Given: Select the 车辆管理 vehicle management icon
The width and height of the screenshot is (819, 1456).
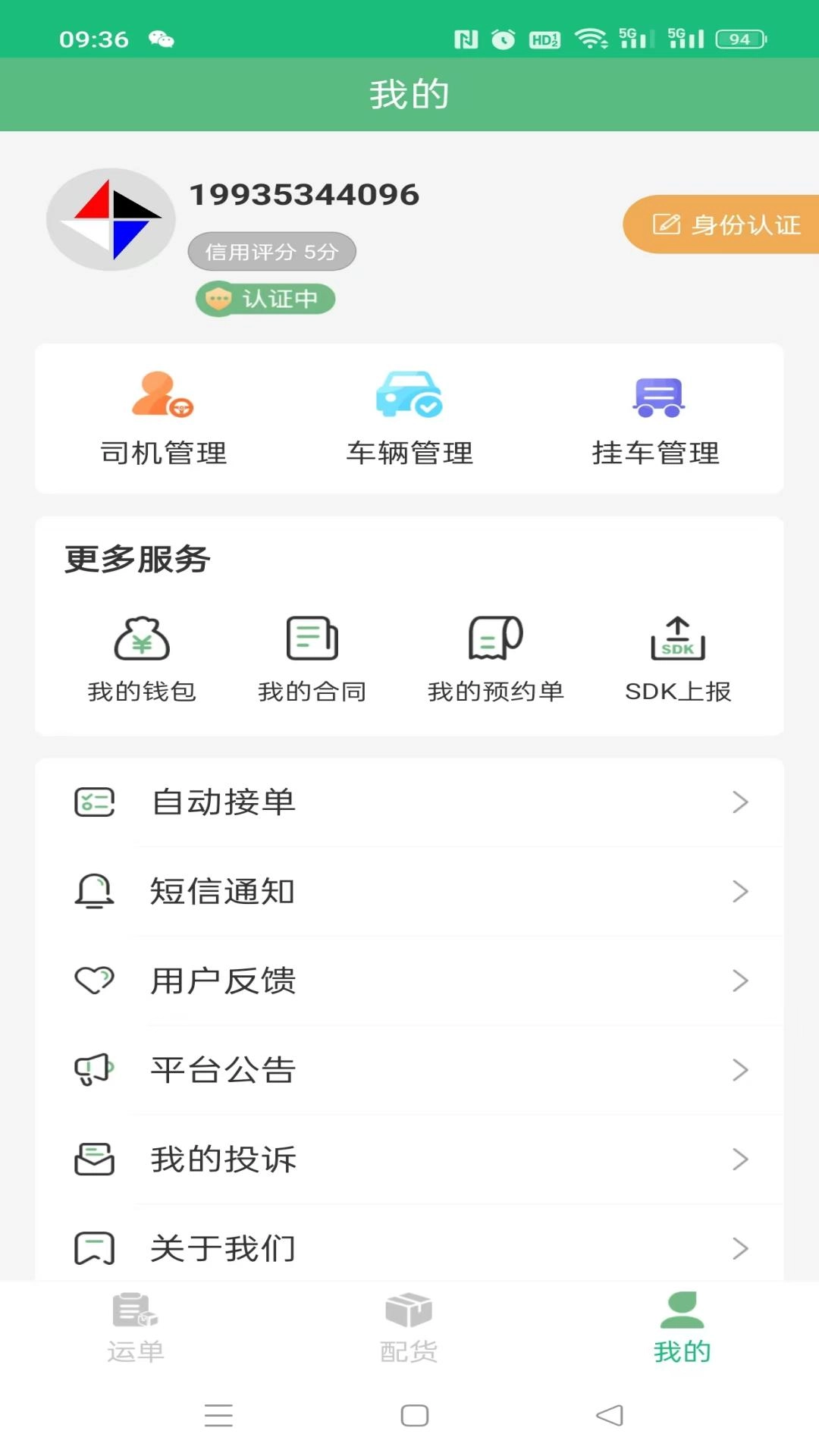Looking at the screenshot, I should 409,396.
